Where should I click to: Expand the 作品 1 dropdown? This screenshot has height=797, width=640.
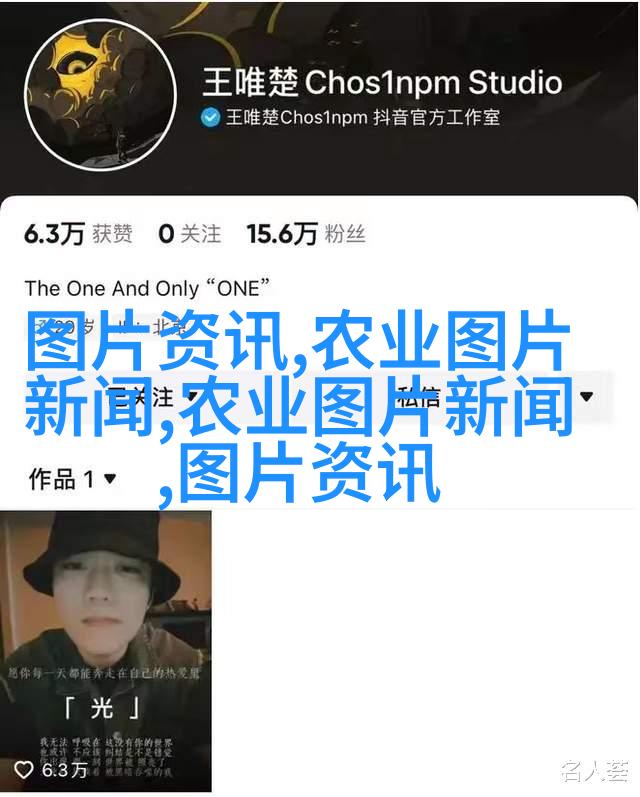(72, 480)
